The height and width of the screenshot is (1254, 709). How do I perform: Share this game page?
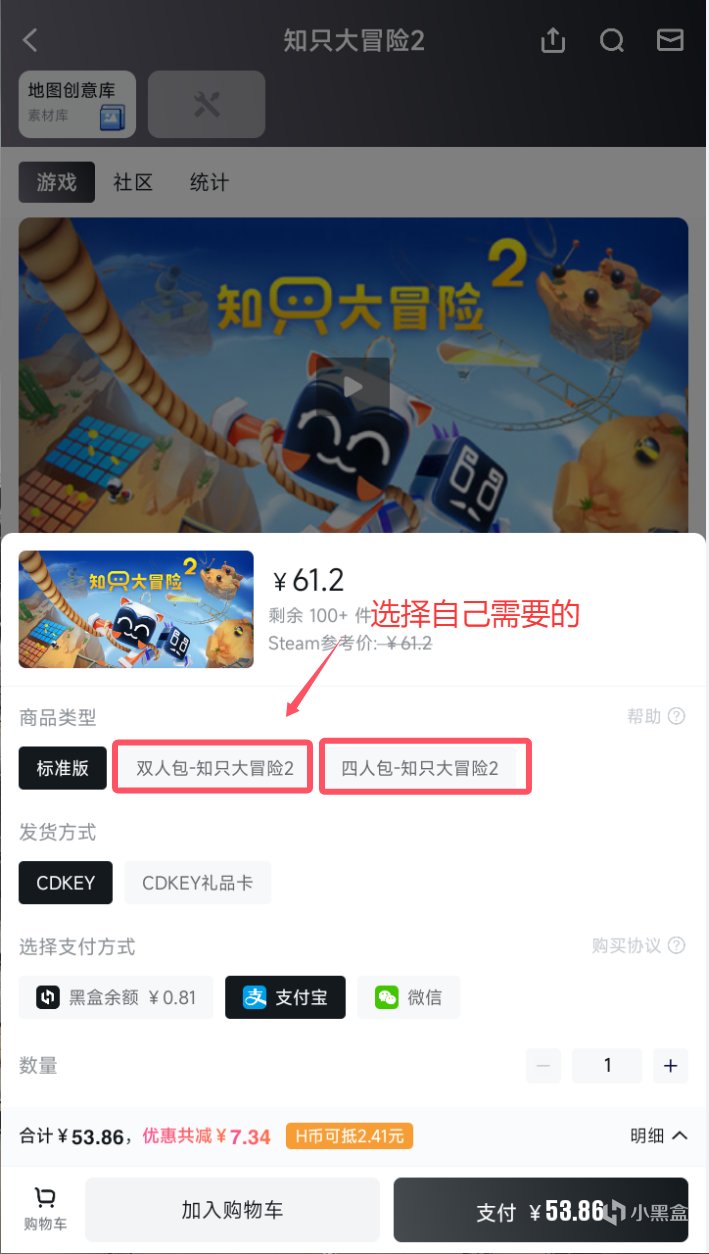[553, 40]
